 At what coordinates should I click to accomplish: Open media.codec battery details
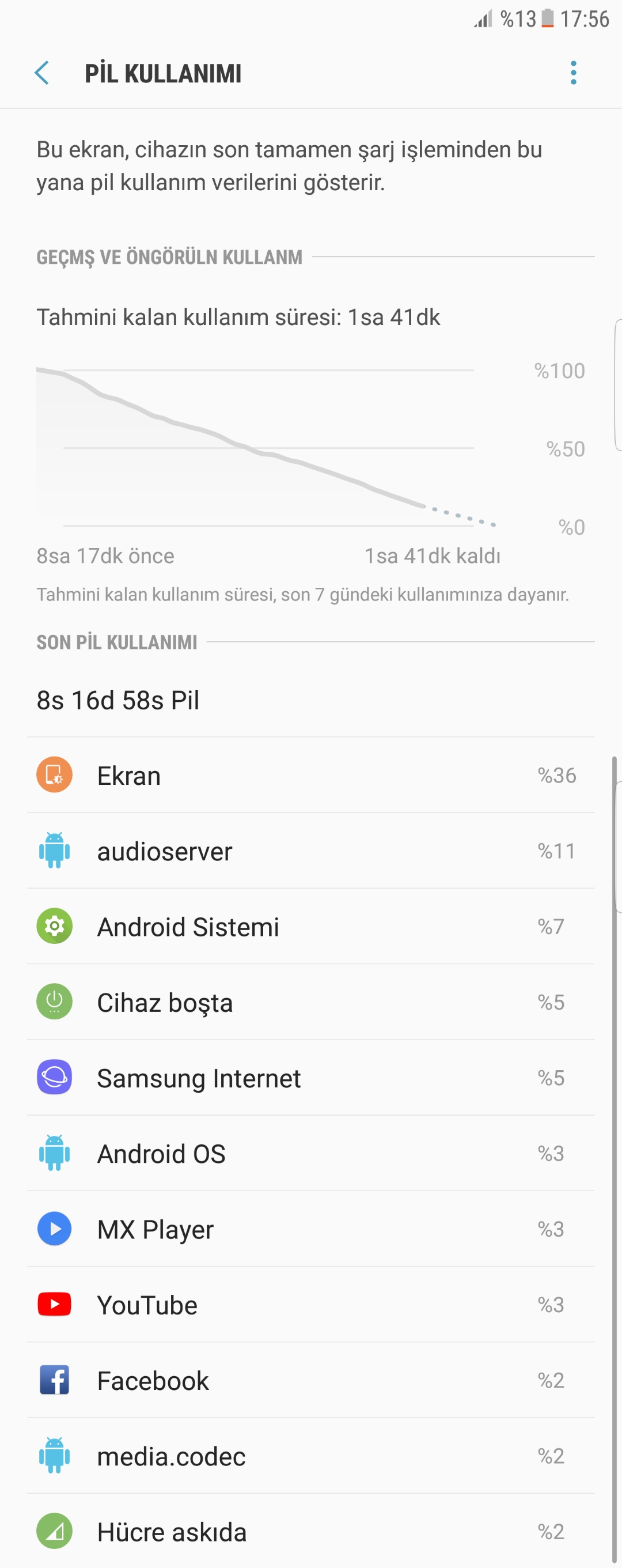(310, 1456)
